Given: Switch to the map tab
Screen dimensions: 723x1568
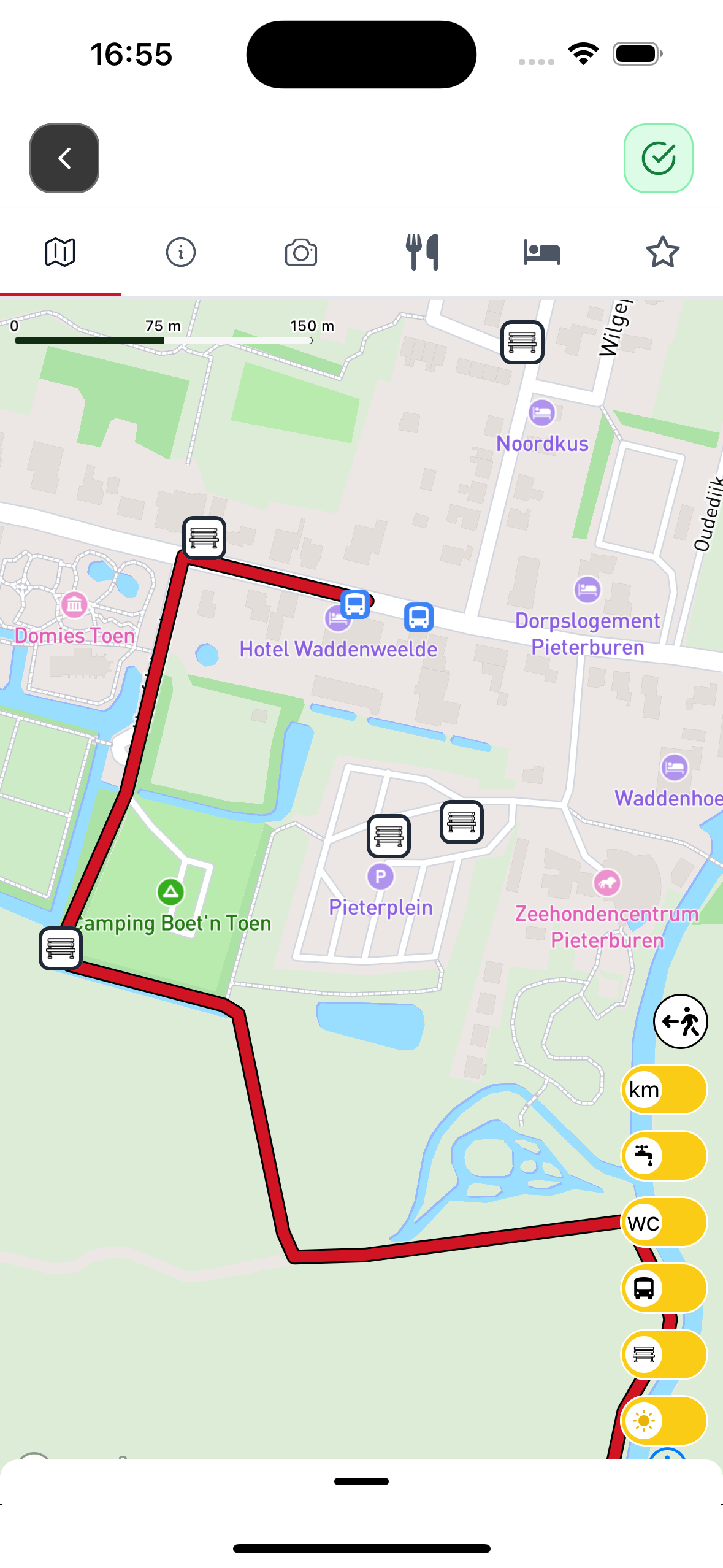Looking at the screenshot, I should pyautogui.click(x=60, y=252).
